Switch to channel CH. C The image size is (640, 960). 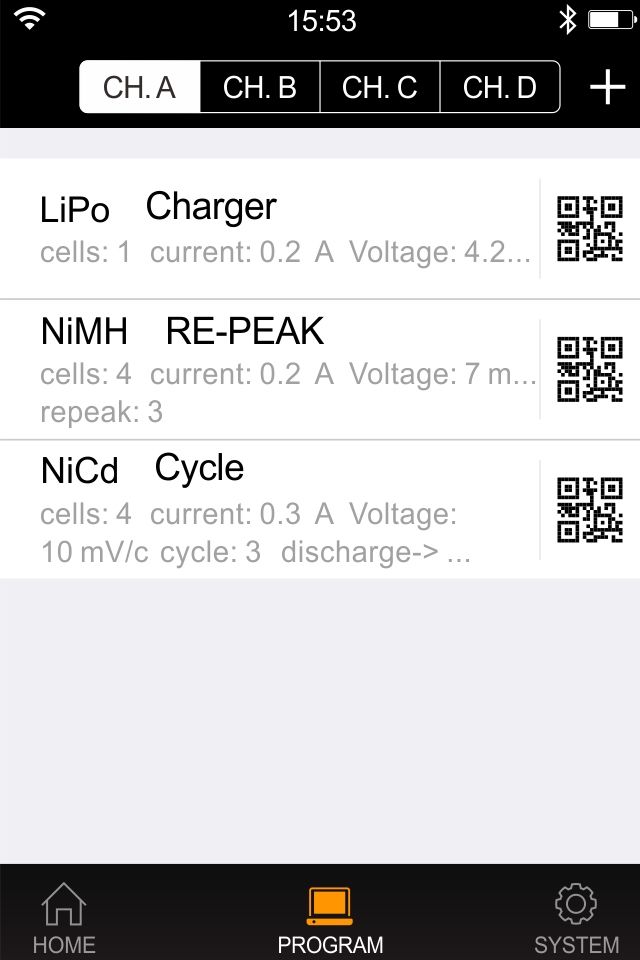click(380, 88)
